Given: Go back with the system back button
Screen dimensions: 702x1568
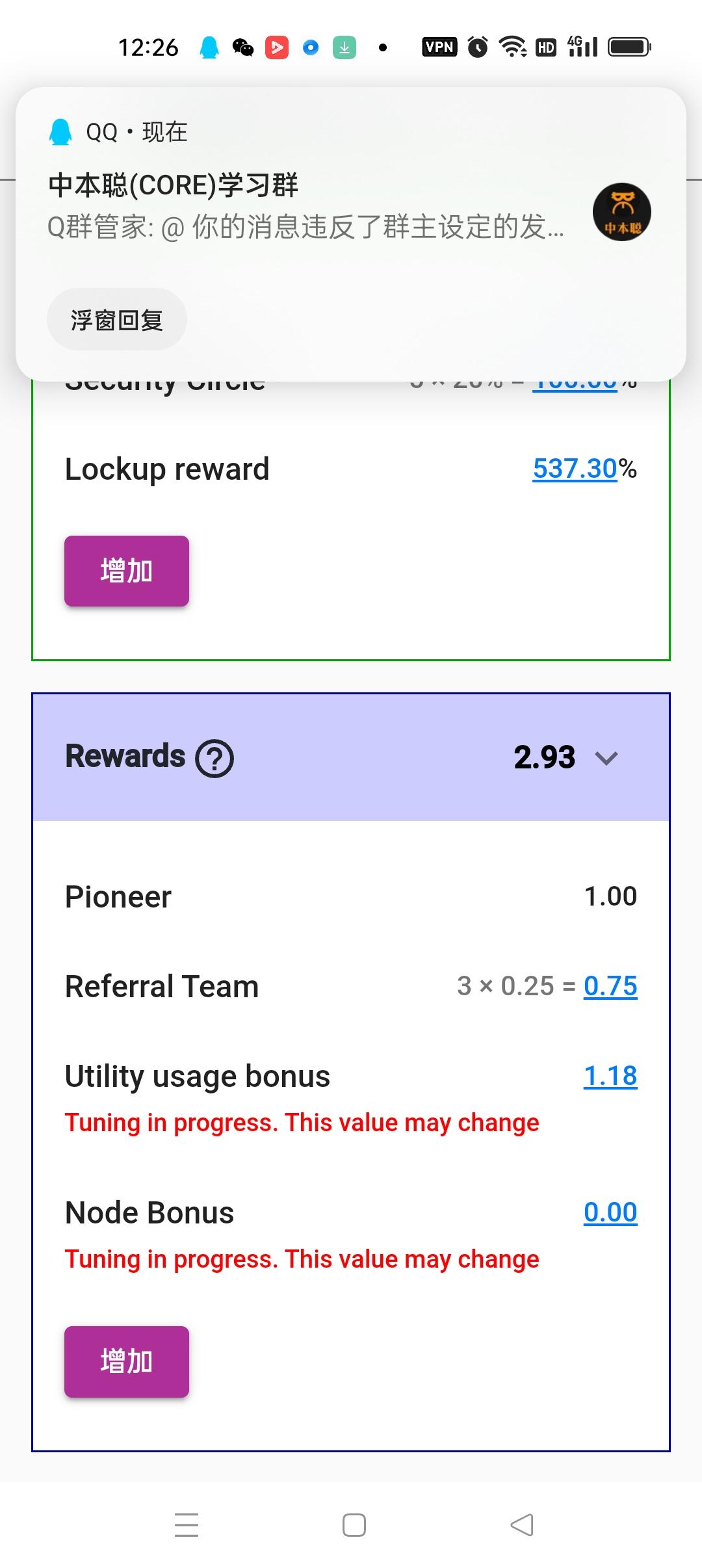Looking at the screenshot, I should [522, 1525].
